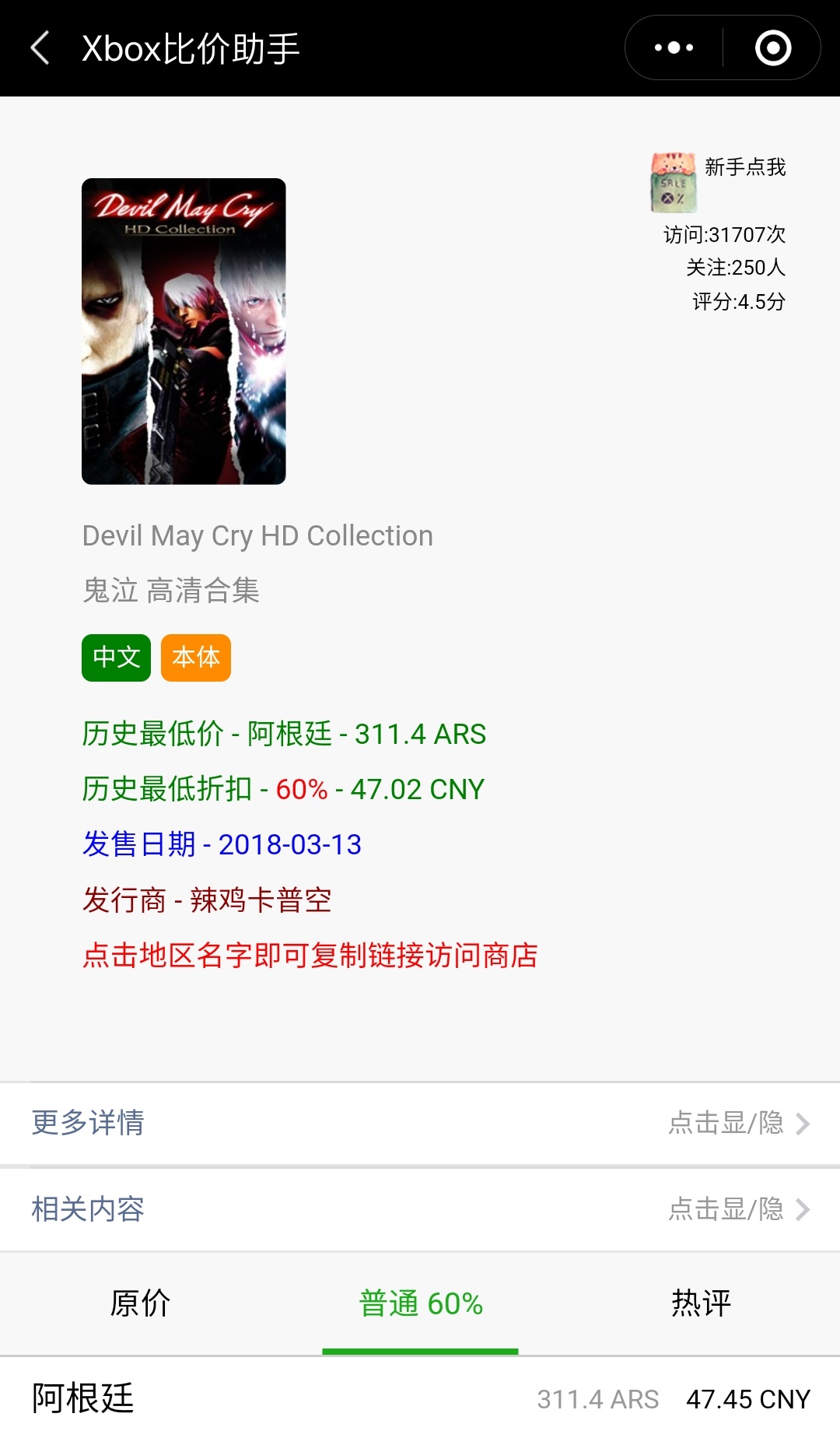The image size is (840, 1445).
Task: Expand the 更多详情 section
Action: pos(420,1123)
